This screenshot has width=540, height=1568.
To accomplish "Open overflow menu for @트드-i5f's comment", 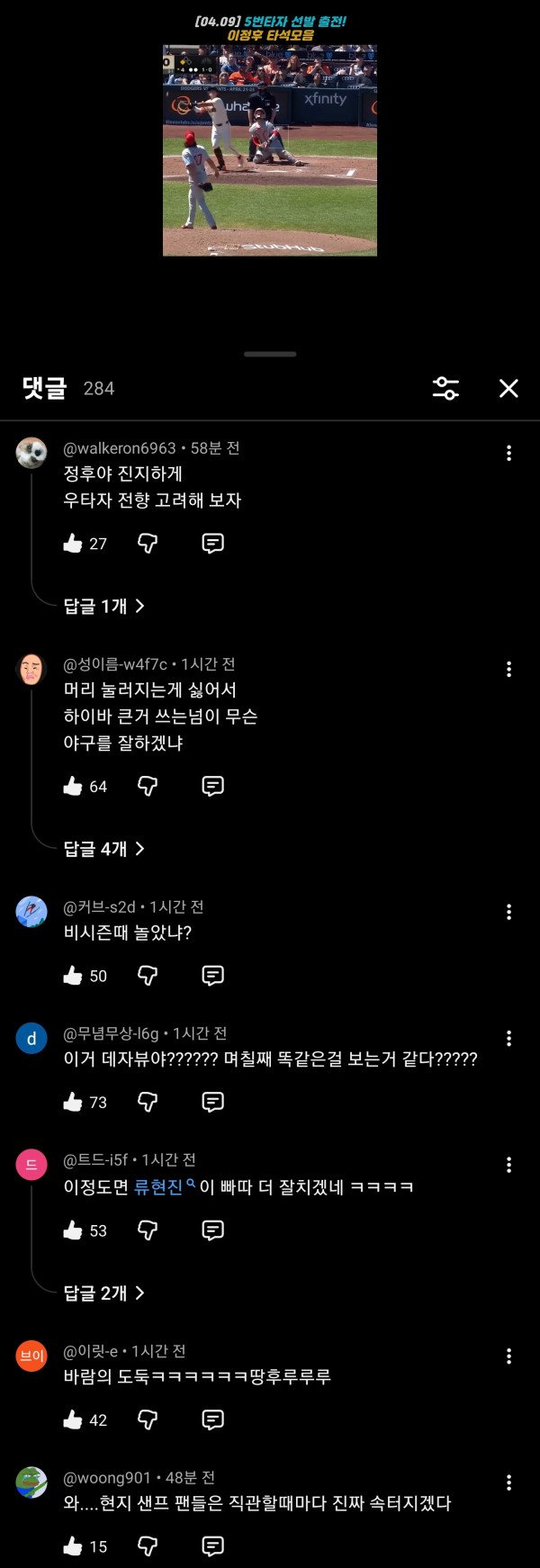I will pyautogui.click(x=508, y=1165).
